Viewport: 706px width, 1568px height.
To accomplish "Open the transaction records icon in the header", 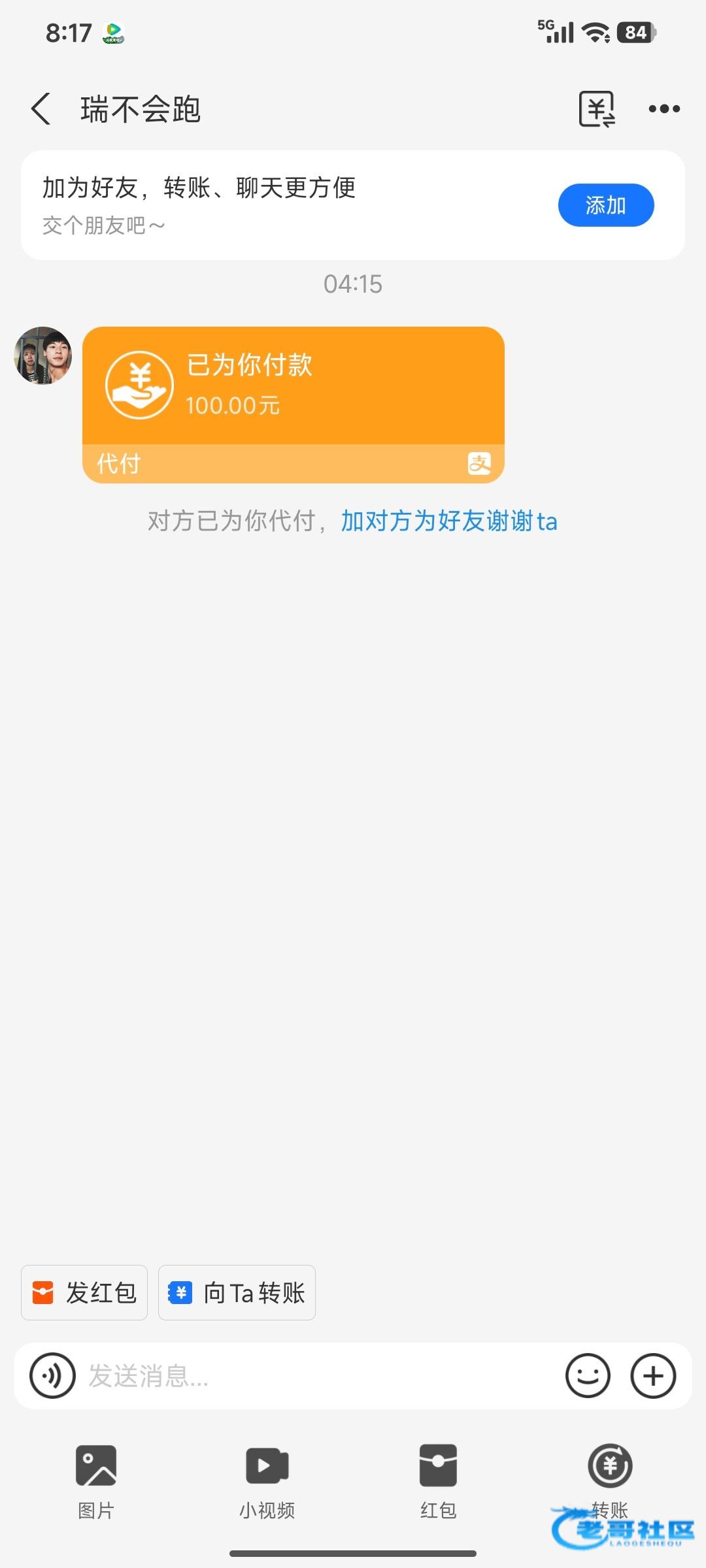I will click(x=597, y=109).
